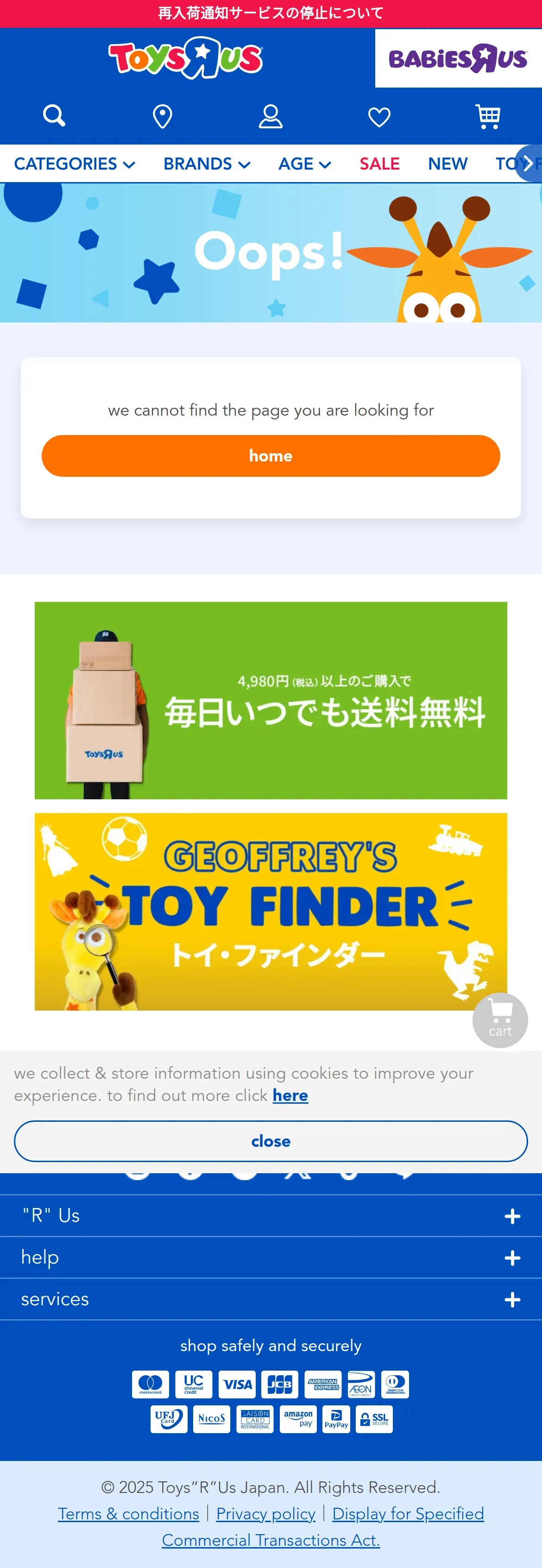The image size is (542, 1568).
Task: Close the cookie notice
Action: click(x=271, y=1141)
